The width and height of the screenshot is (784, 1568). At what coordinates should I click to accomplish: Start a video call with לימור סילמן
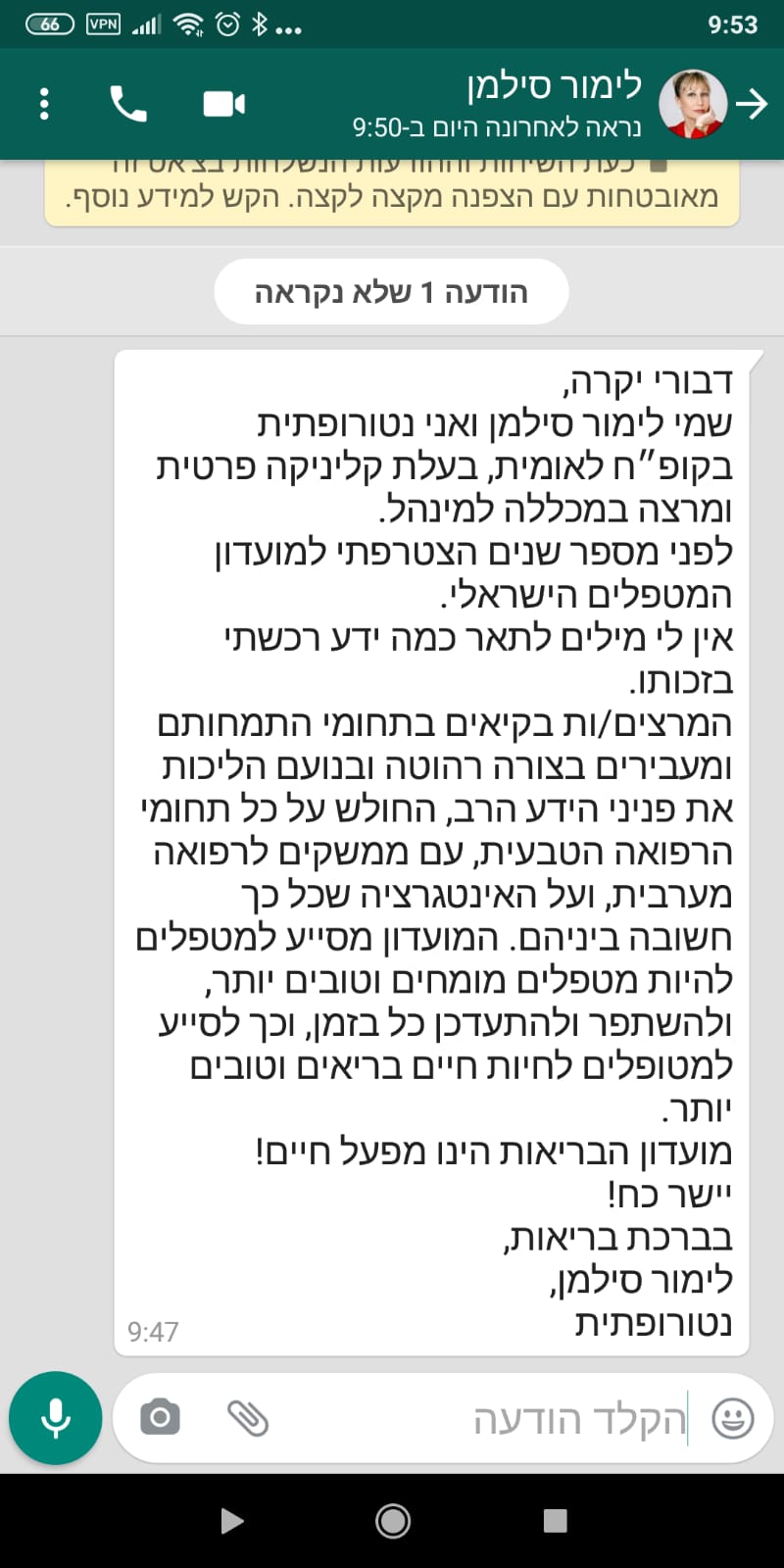[223, 104]
